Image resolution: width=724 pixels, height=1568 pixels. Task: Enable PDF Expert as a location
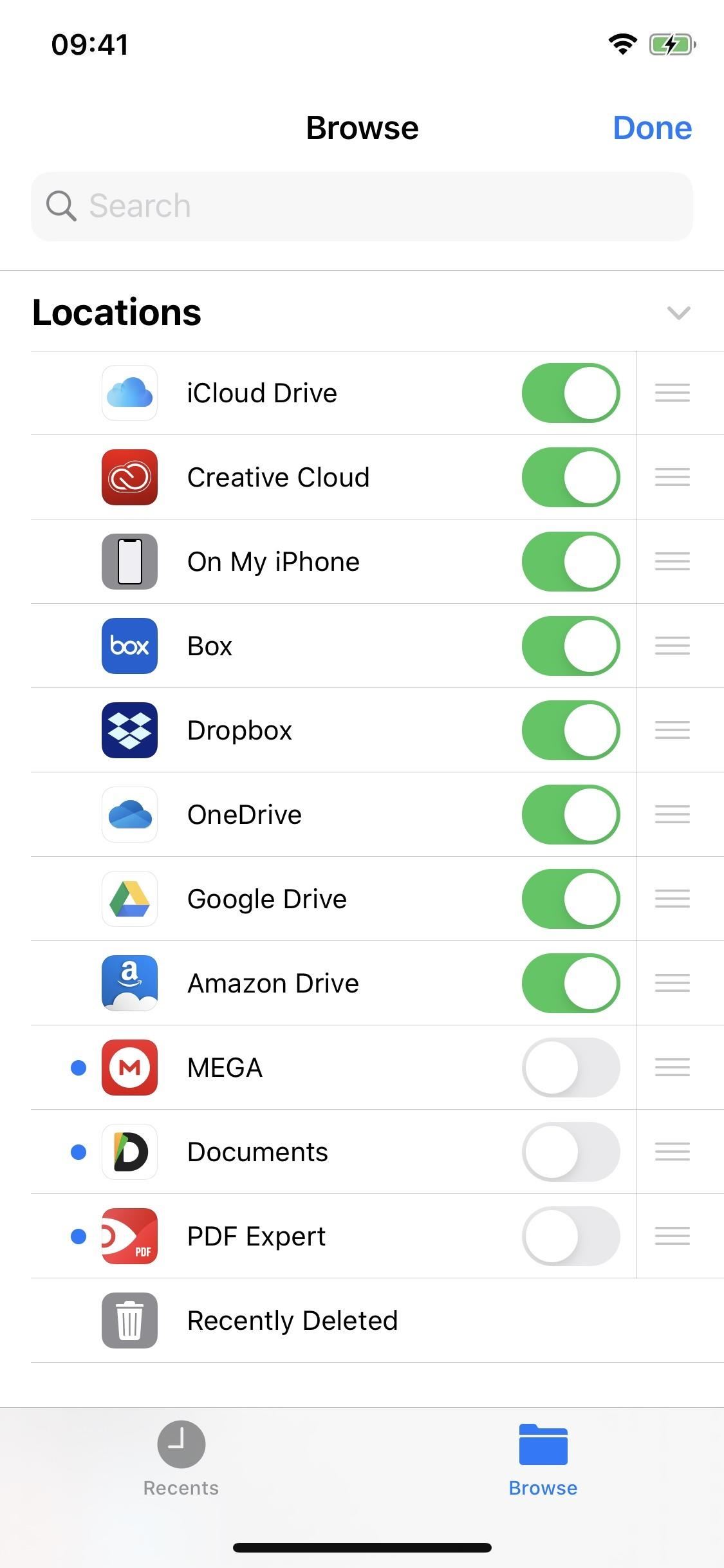570,1237
